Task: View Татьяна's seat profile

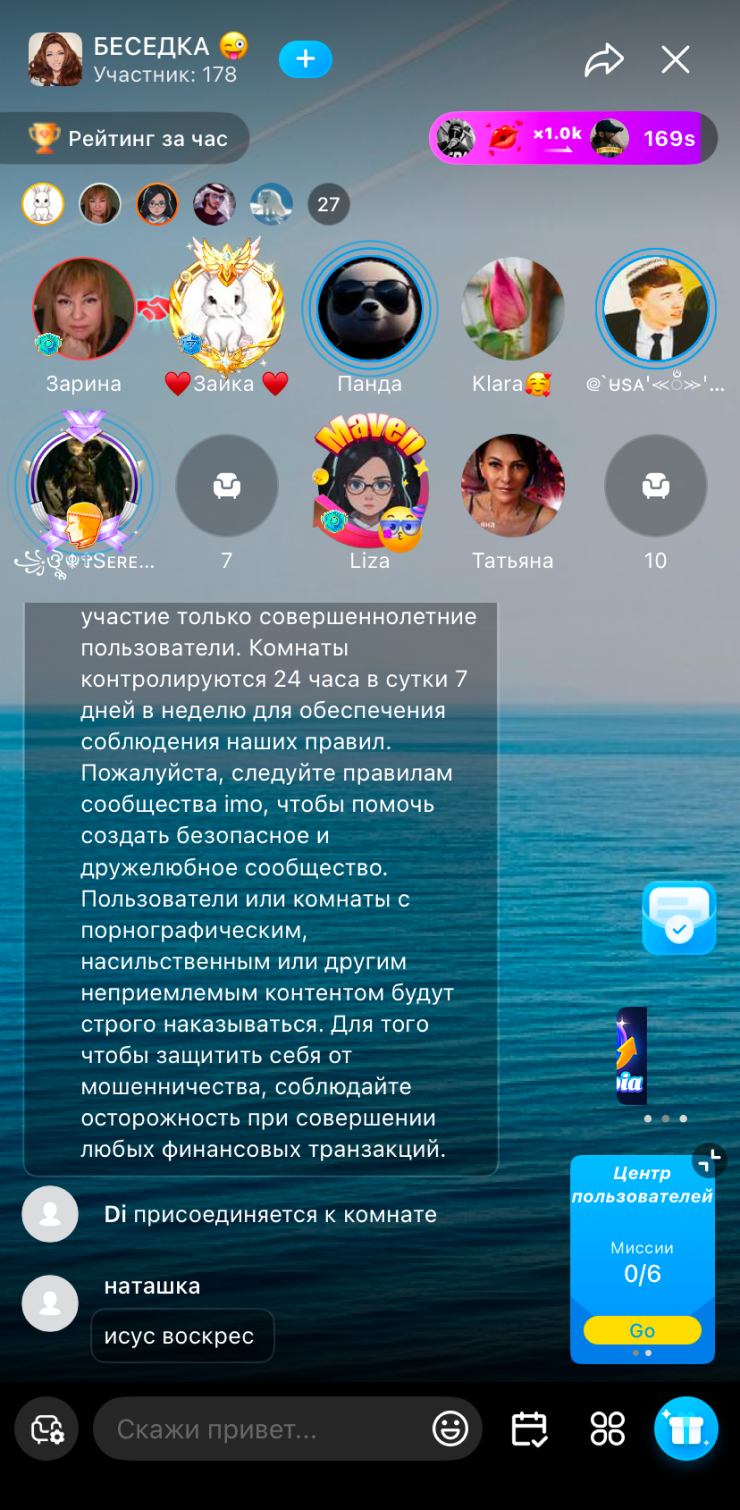Action: pyautogui.click(x=512, y=486)
